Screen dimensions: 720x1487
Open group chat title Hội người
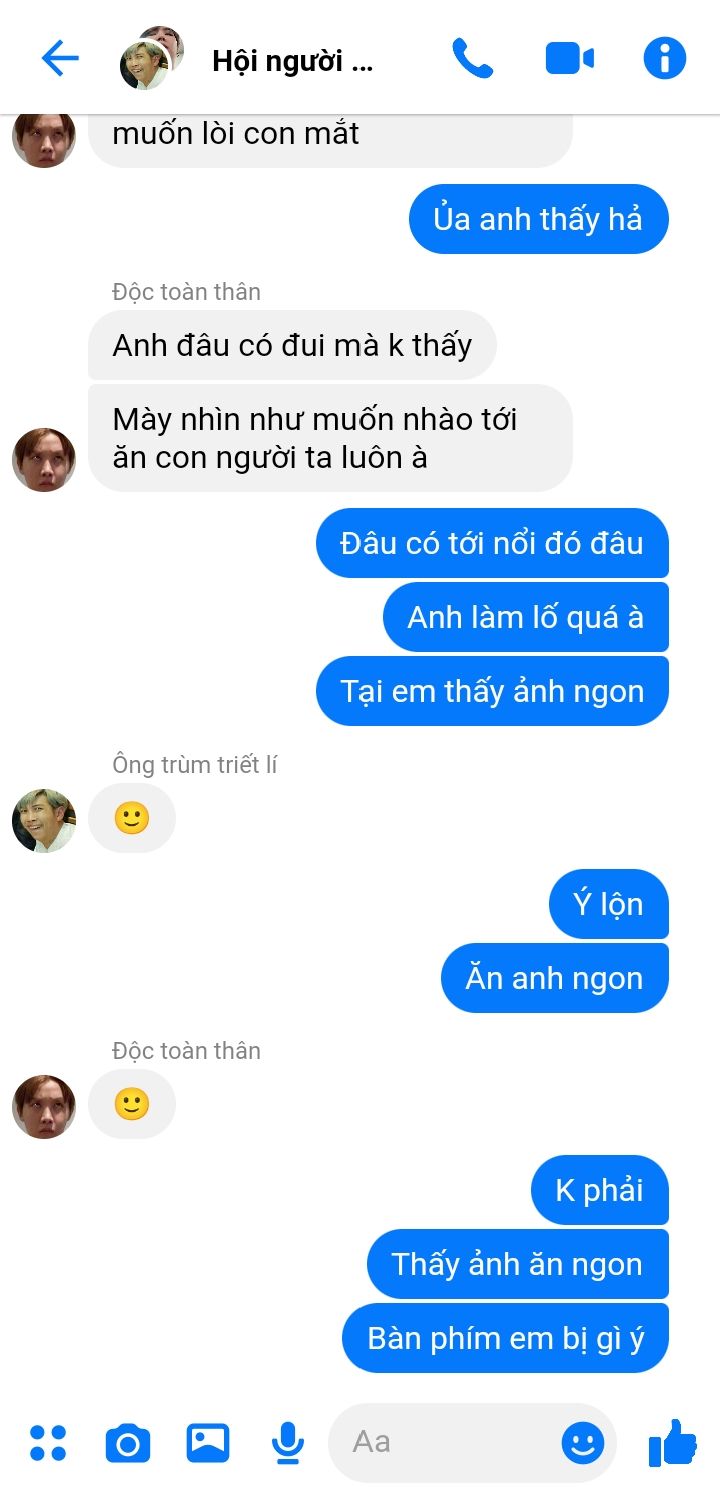[x=292, y=62]
